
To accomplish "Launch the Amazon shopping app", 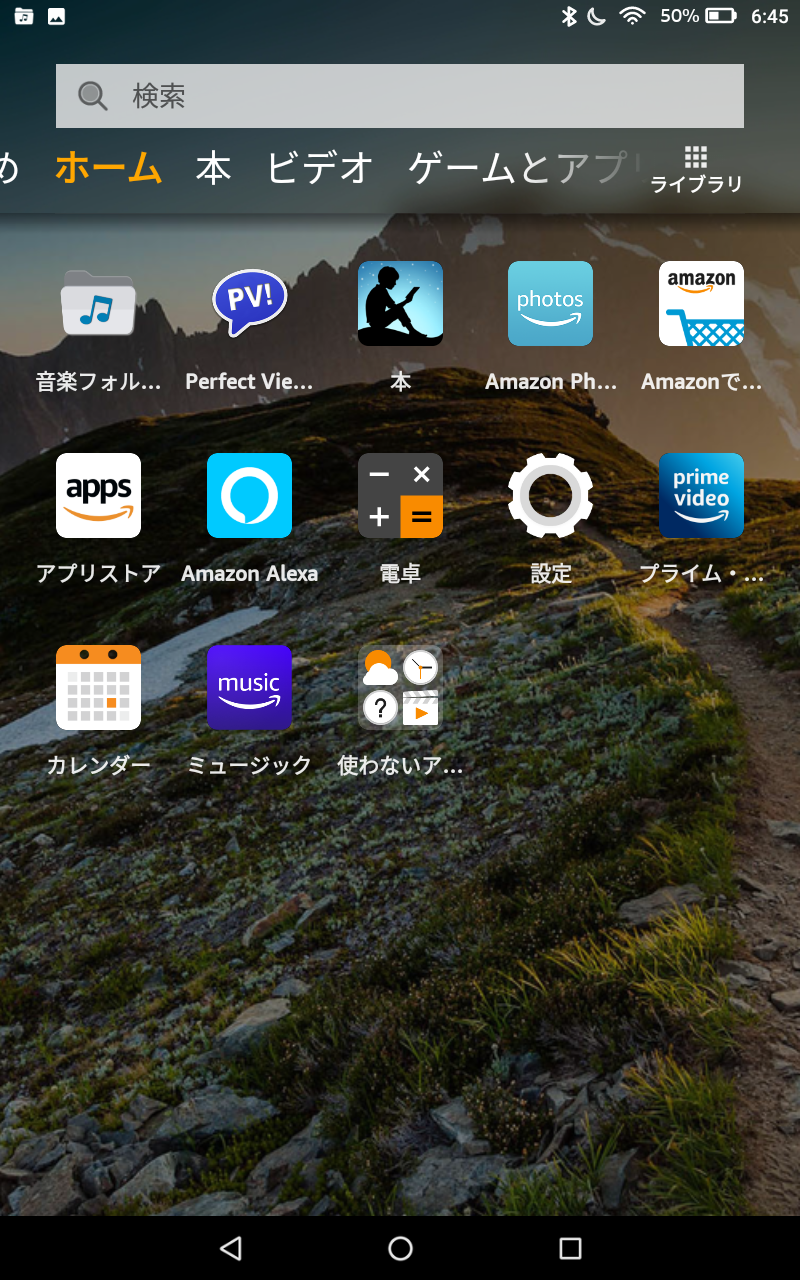I will pyautogui.click(x=701, y=304).
